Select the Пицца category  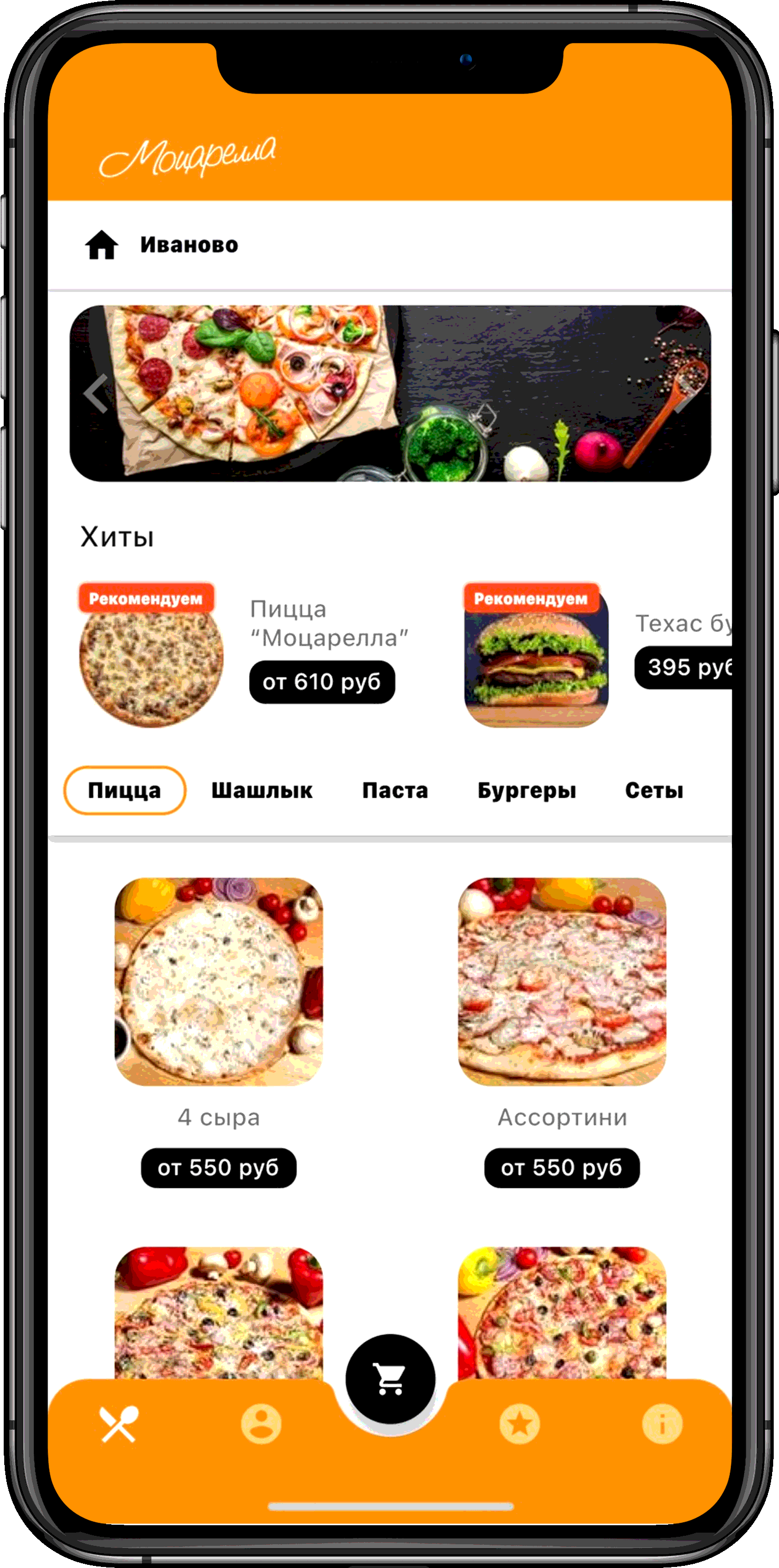124,790
